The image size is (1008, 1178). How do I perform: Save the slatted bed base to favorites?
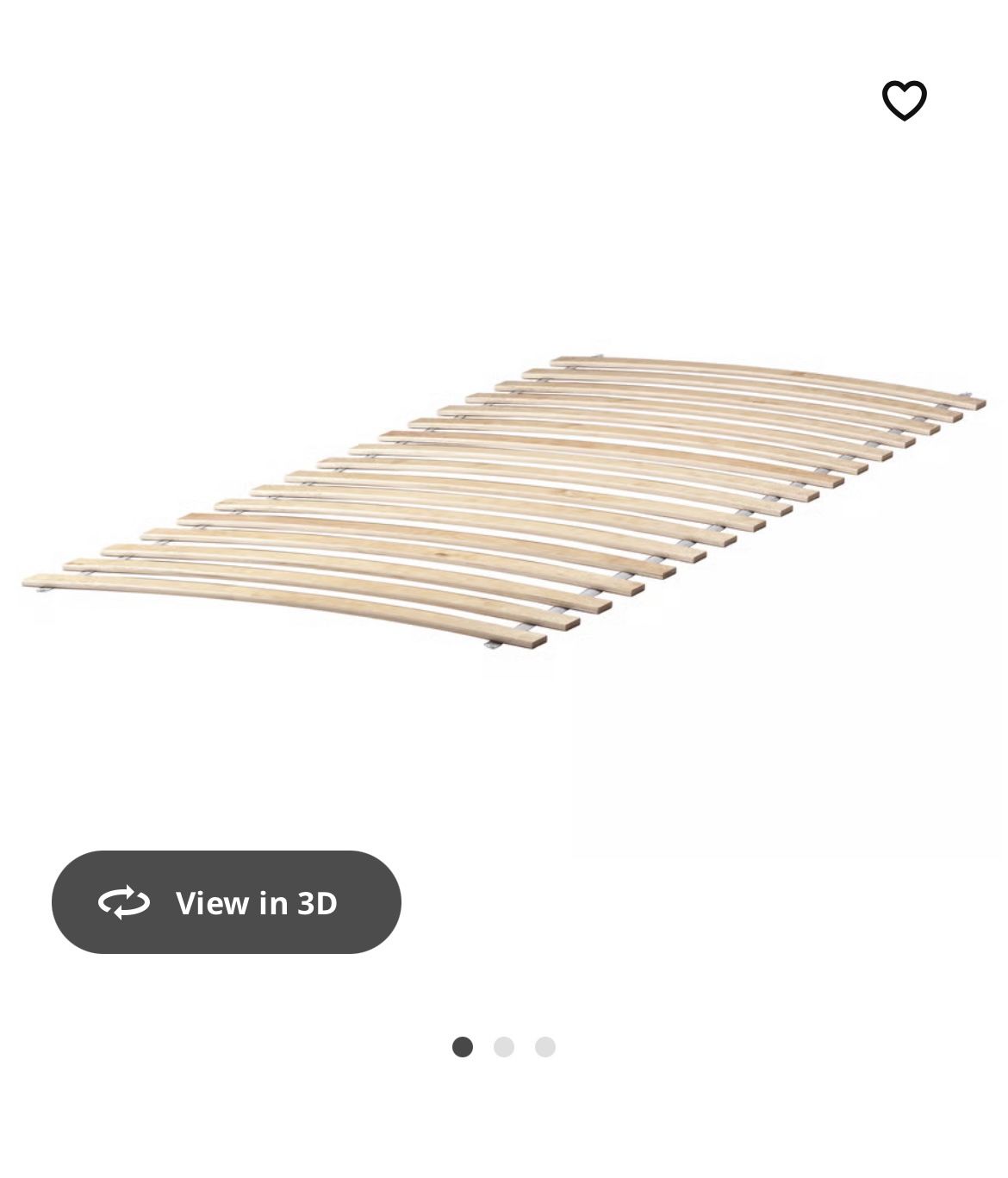[904, 100]
